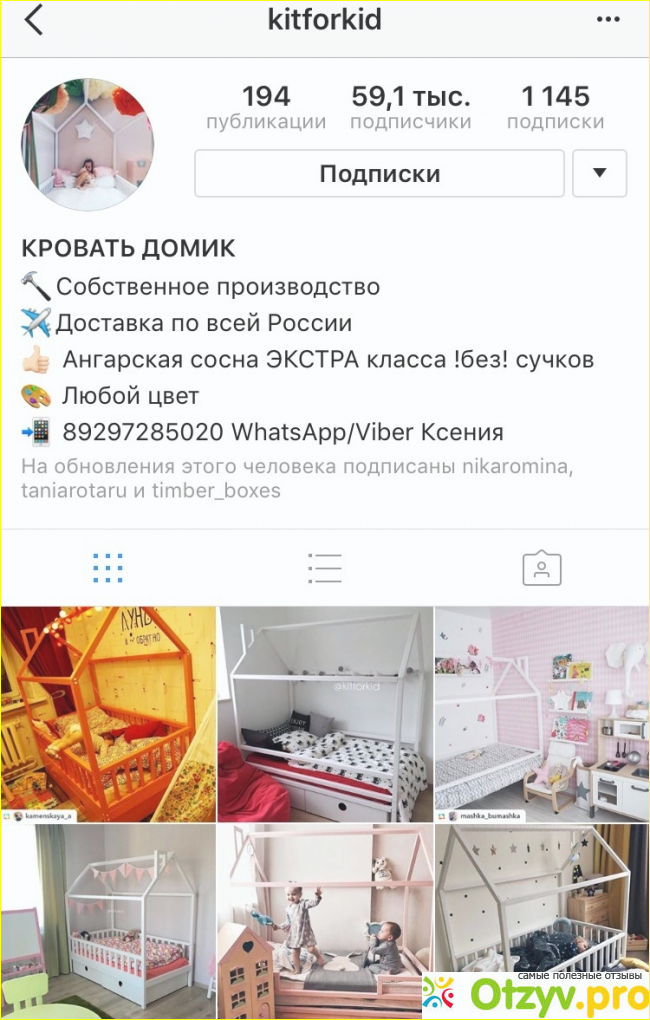
Task: Open the photo with two toddlers on bed
Action: 325,922
